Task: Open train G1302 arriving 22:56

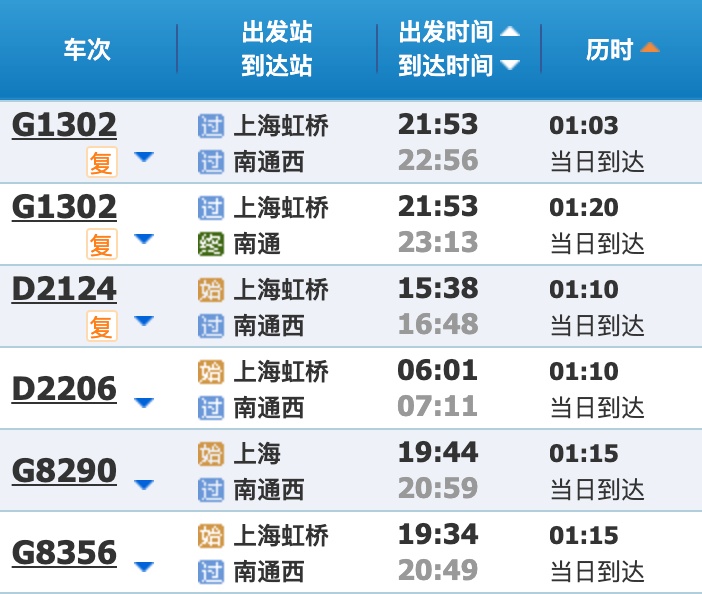Action: pos(64,125)
